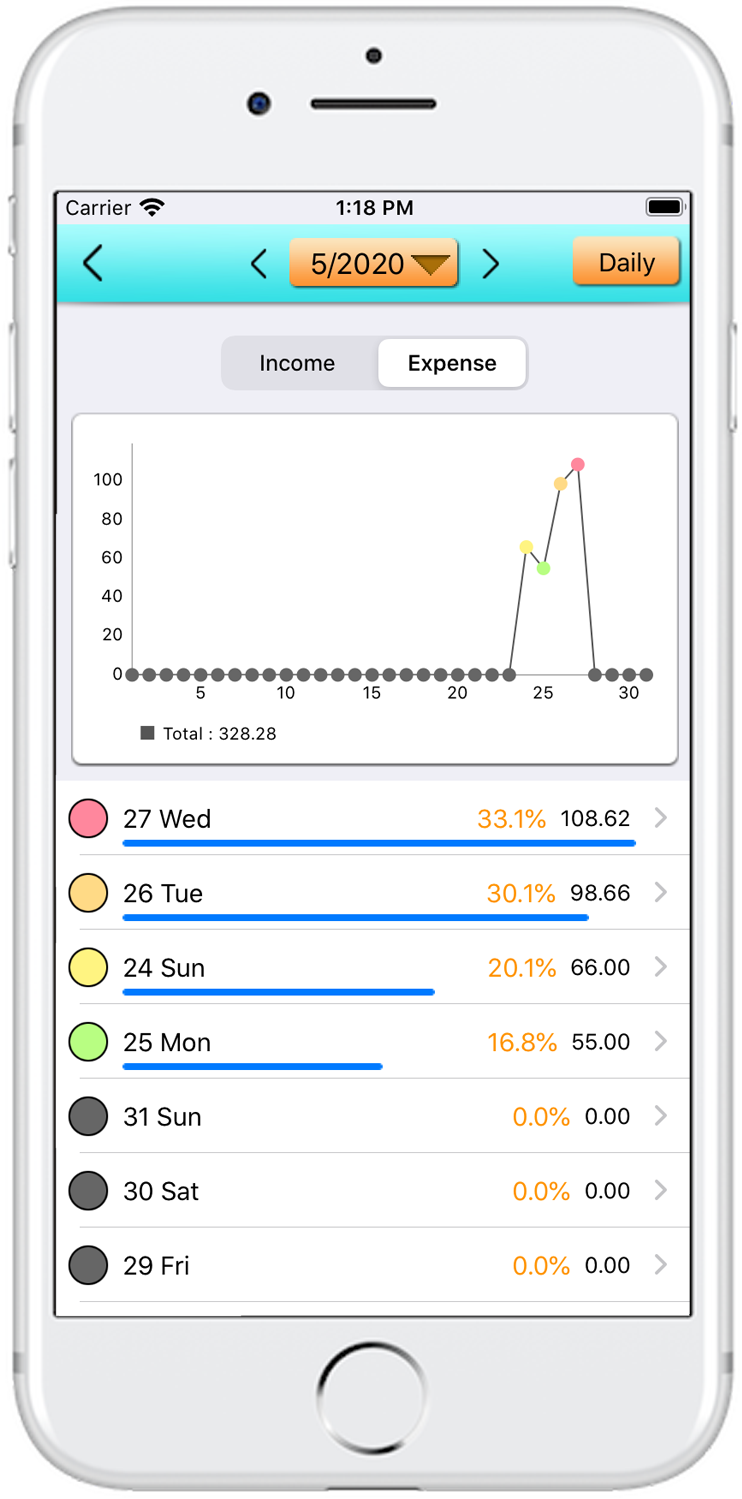742x1499 pixels.
Task: Go to the next month
Action: (x=490, y=264)
